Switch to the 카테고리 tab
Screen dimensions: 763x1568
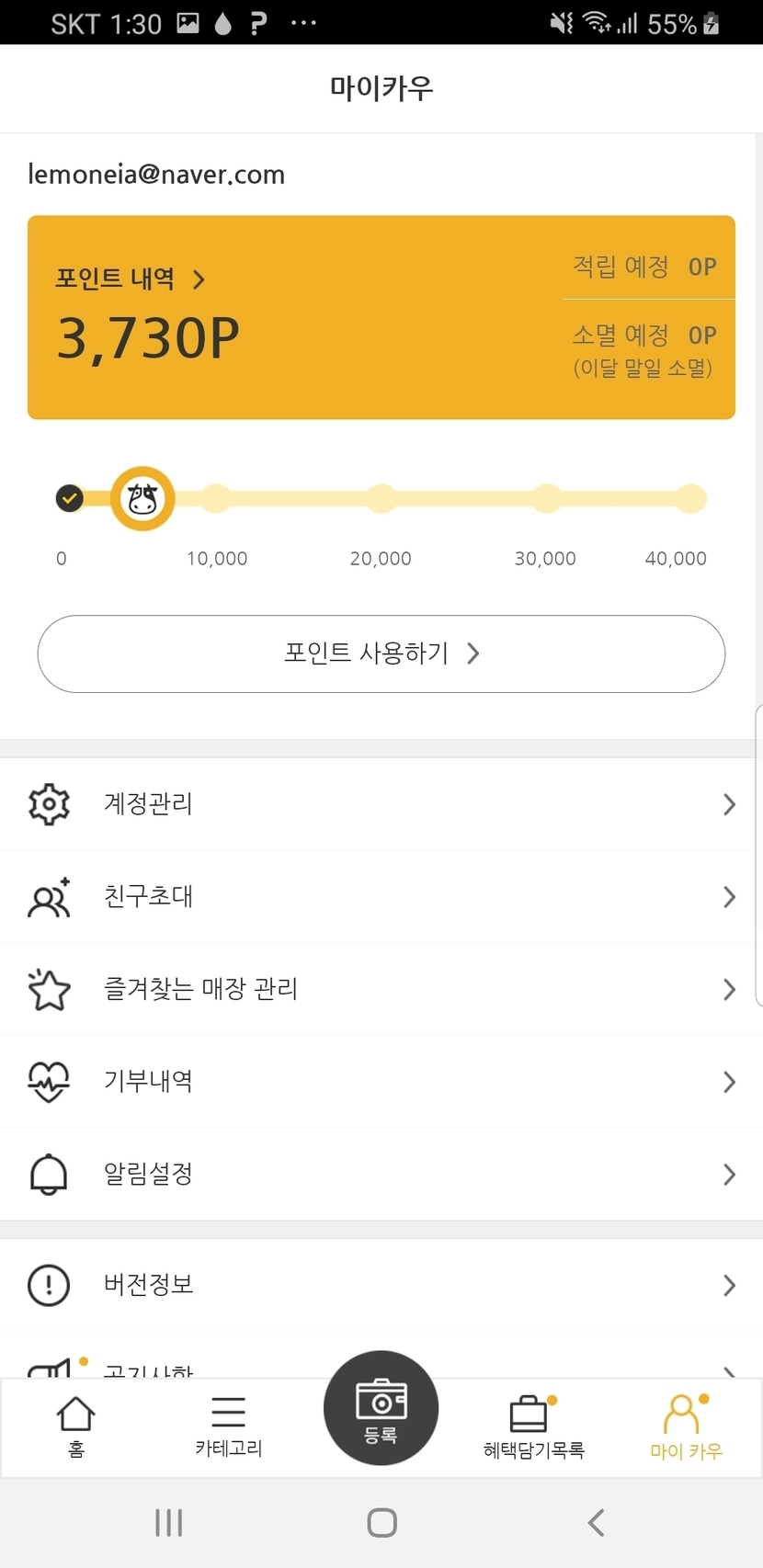[228, 1426]
